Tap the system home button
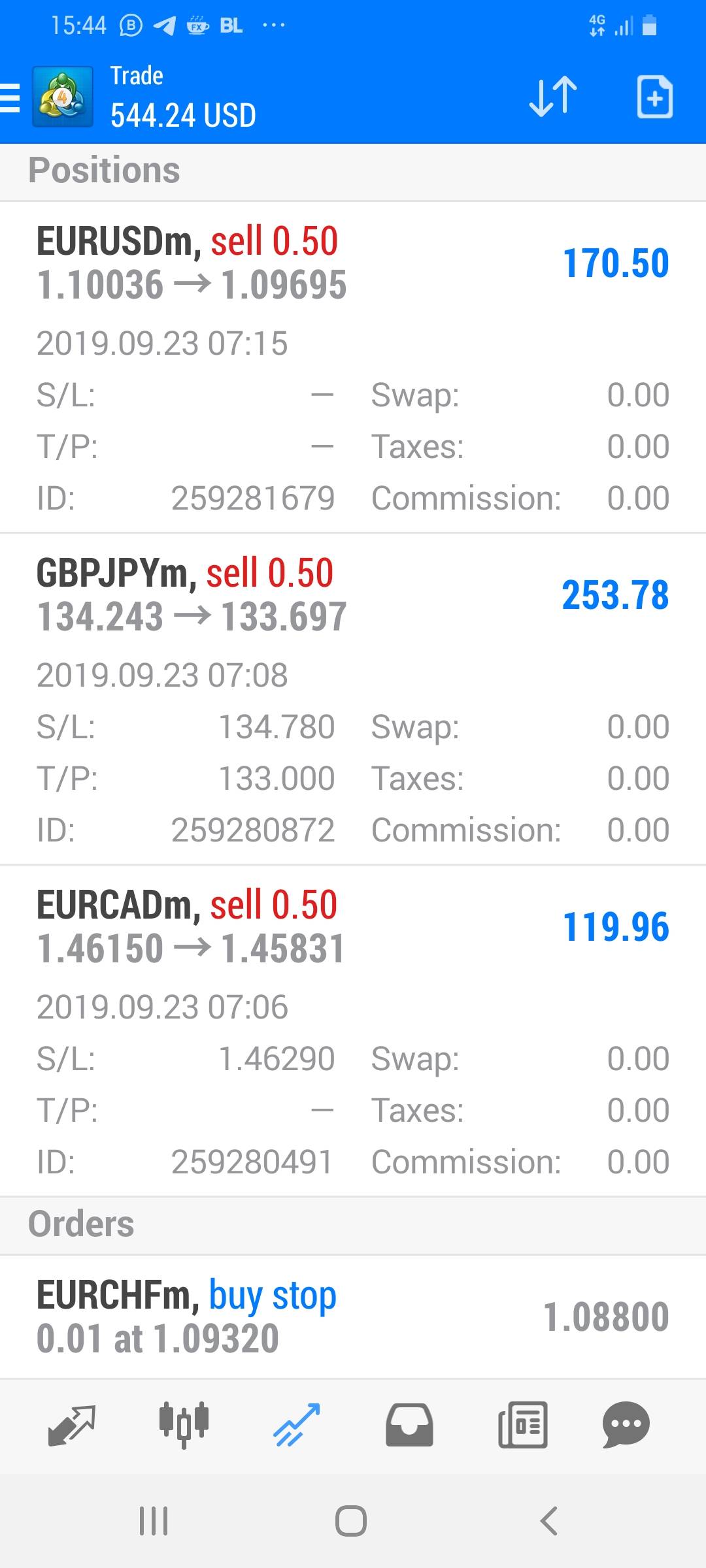706x1568 pixels. click(x=351, y=1521)
